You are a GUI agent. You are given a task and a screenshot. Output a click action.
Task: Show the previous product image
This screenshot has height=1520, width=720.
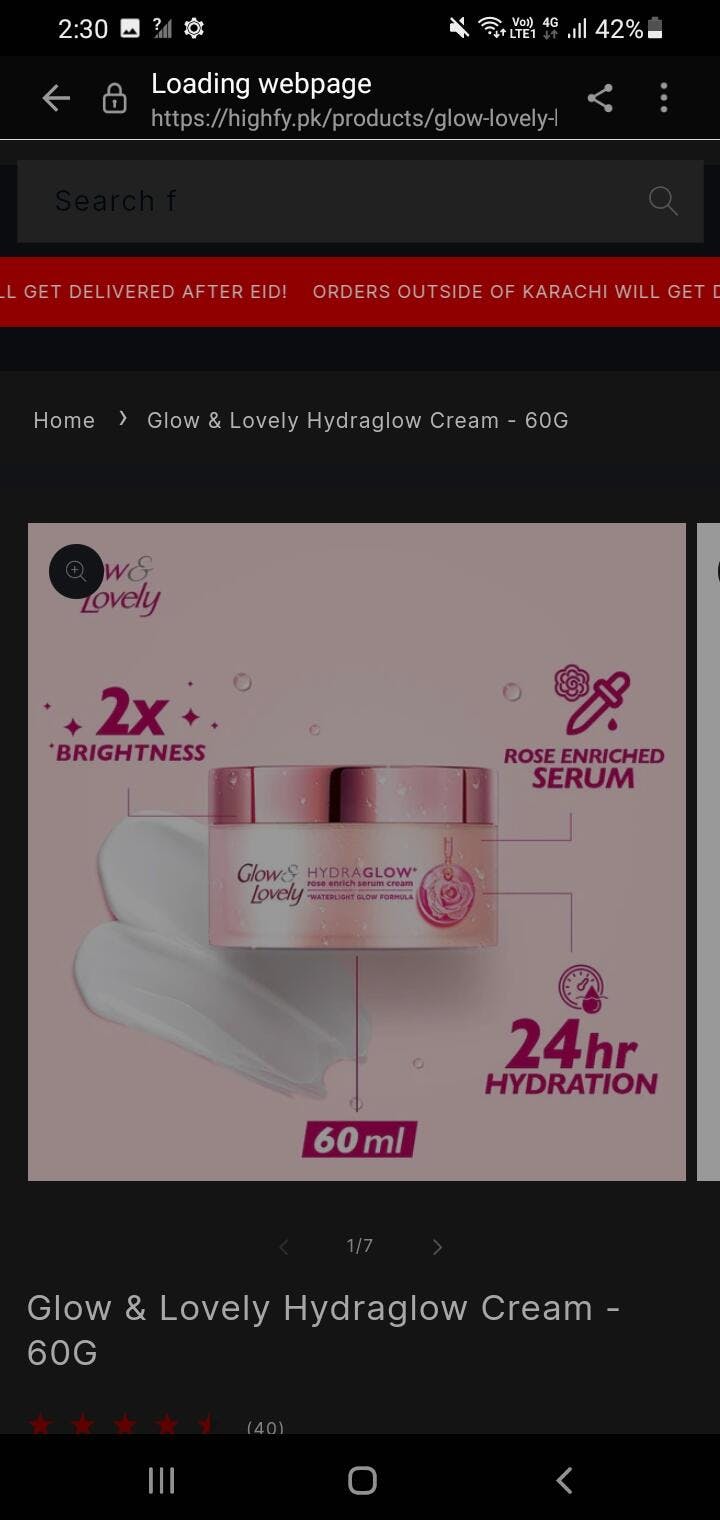pyautogui.click(x=283, y=1246)
